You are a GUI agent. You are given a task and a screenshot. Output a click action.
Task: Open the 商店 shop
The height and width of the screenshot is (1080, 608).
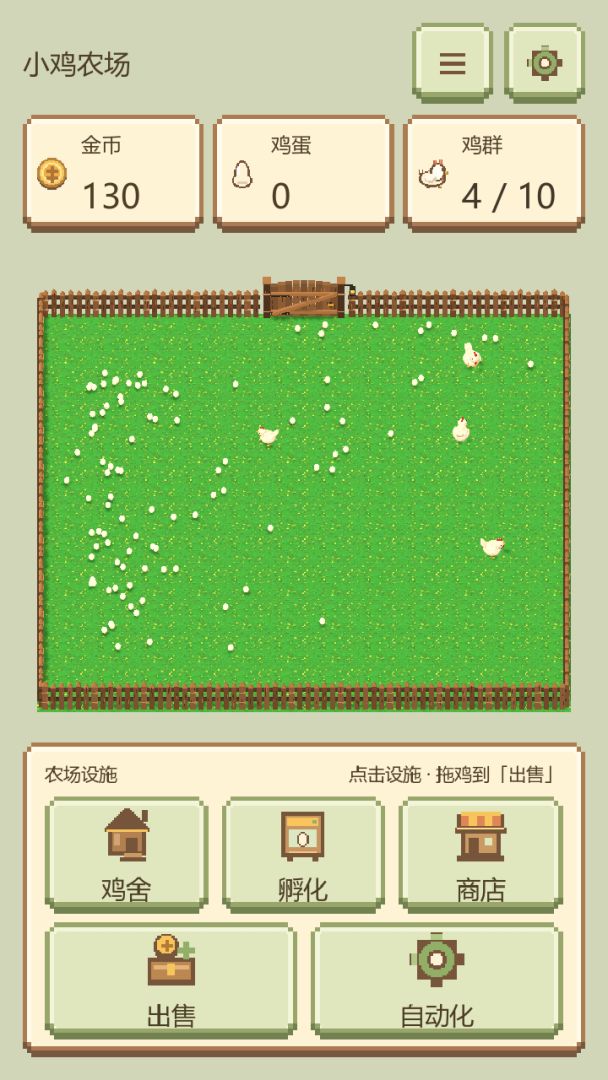pyautogui.click(x=481, y=855)
